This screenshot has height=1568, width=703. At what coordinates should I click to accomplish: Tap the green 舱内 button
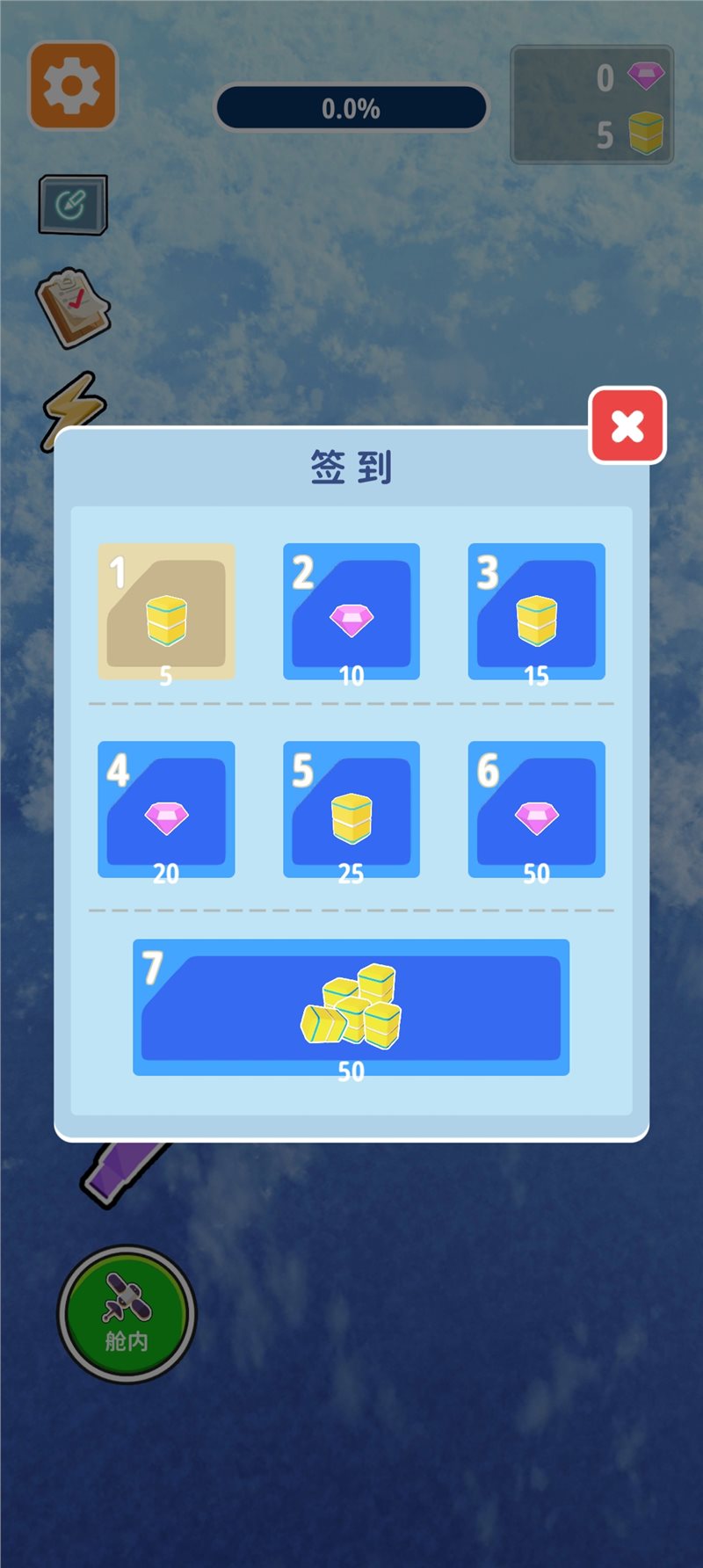tap(127, 1314)
